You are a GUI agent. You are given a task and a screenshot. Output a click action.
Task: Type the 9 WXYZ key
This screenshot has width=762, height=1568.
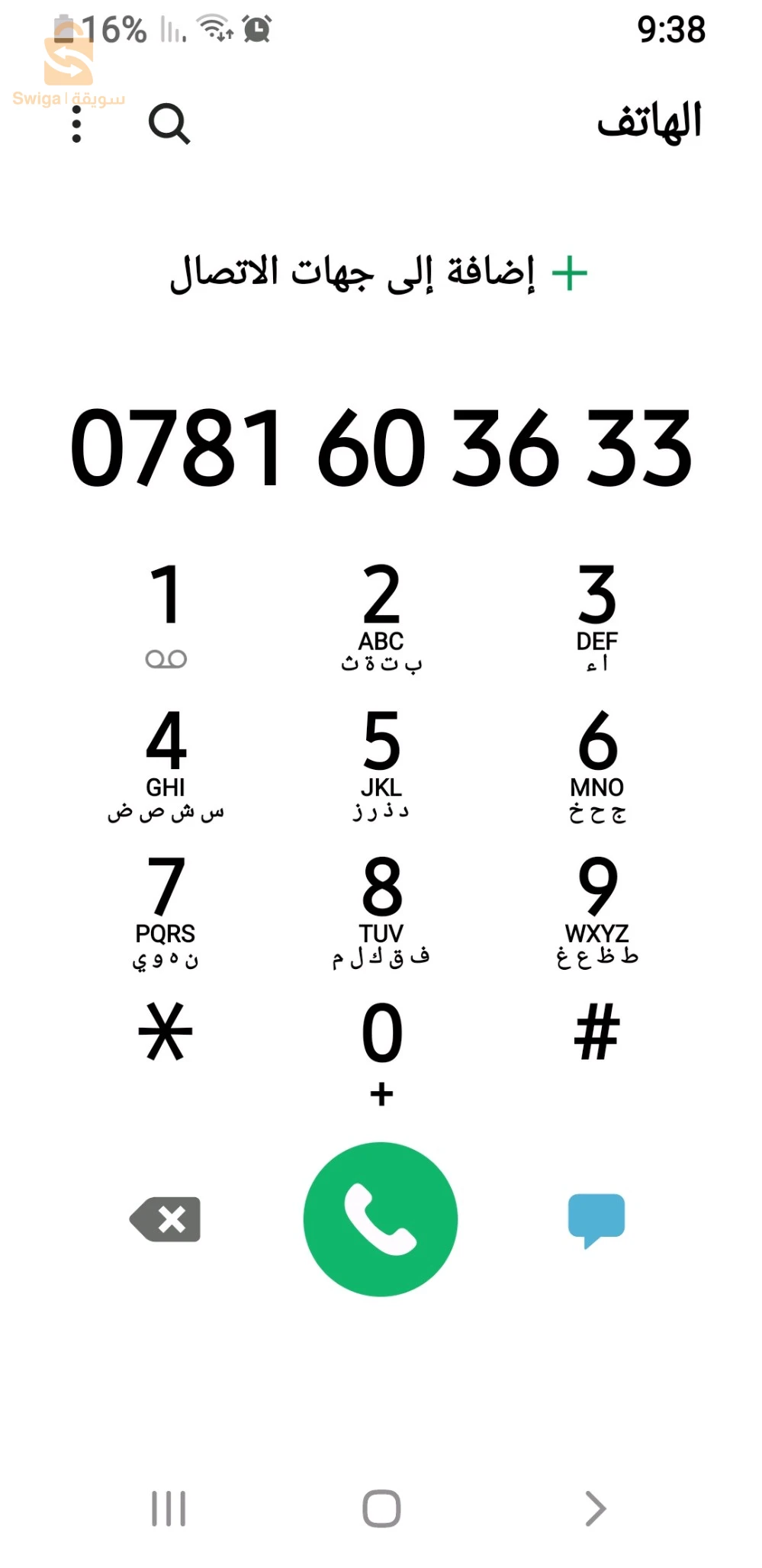pyautogui.click(x=596, y=908)
